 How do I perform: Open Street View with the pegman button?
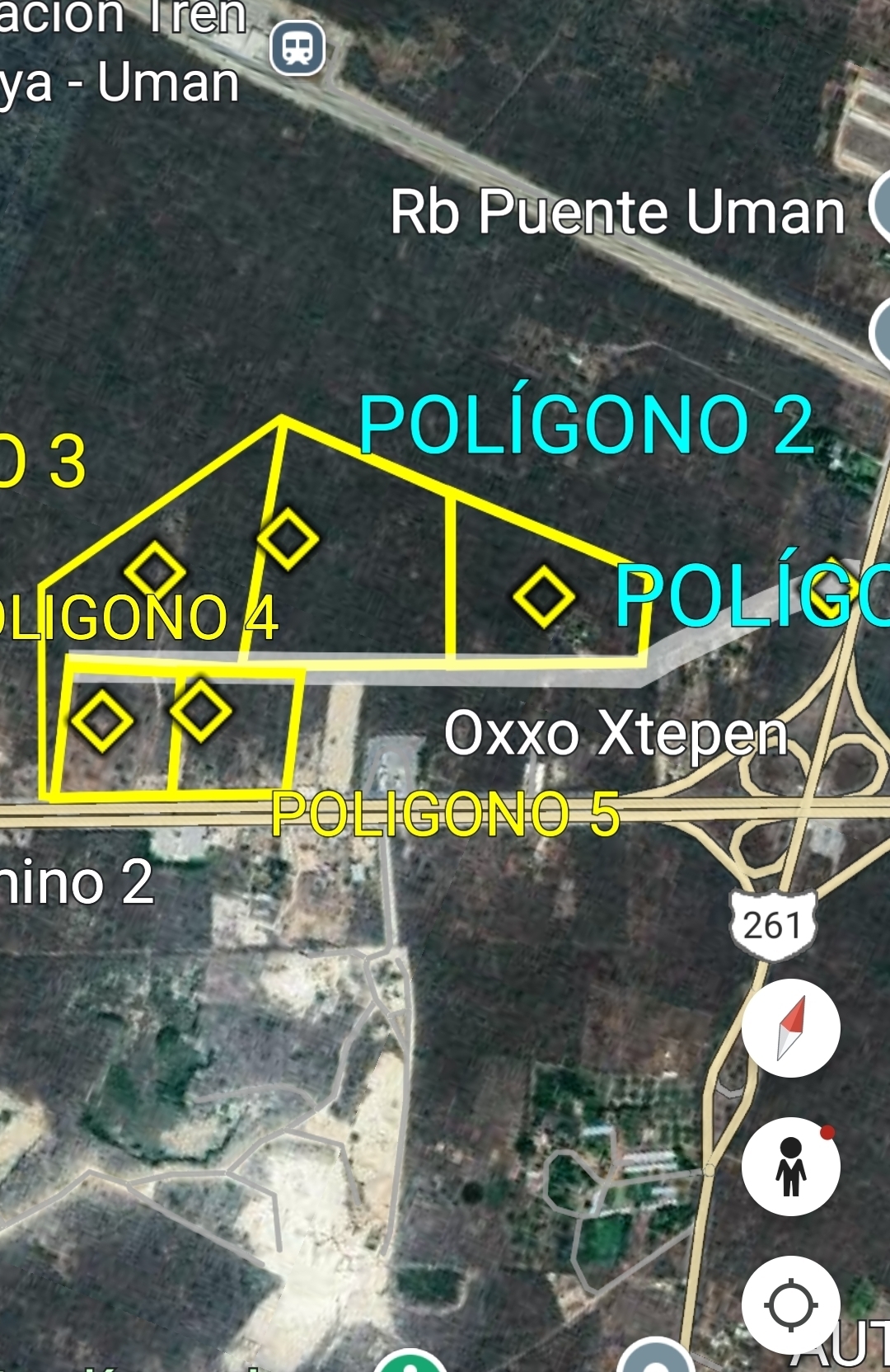click(790, 1166)
